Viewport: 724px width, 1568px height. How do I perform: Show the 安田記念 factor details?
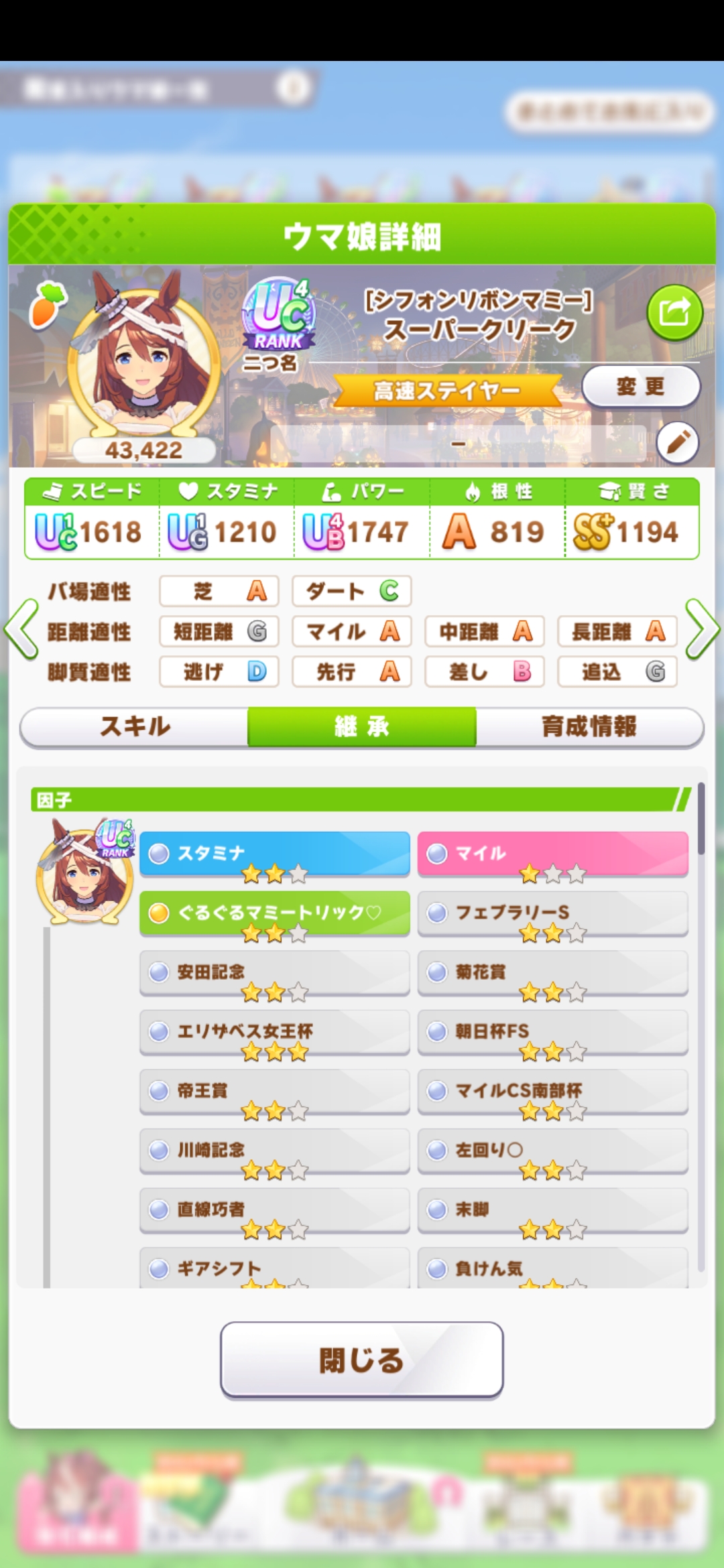pyautogui.click(x=274, y=972)
